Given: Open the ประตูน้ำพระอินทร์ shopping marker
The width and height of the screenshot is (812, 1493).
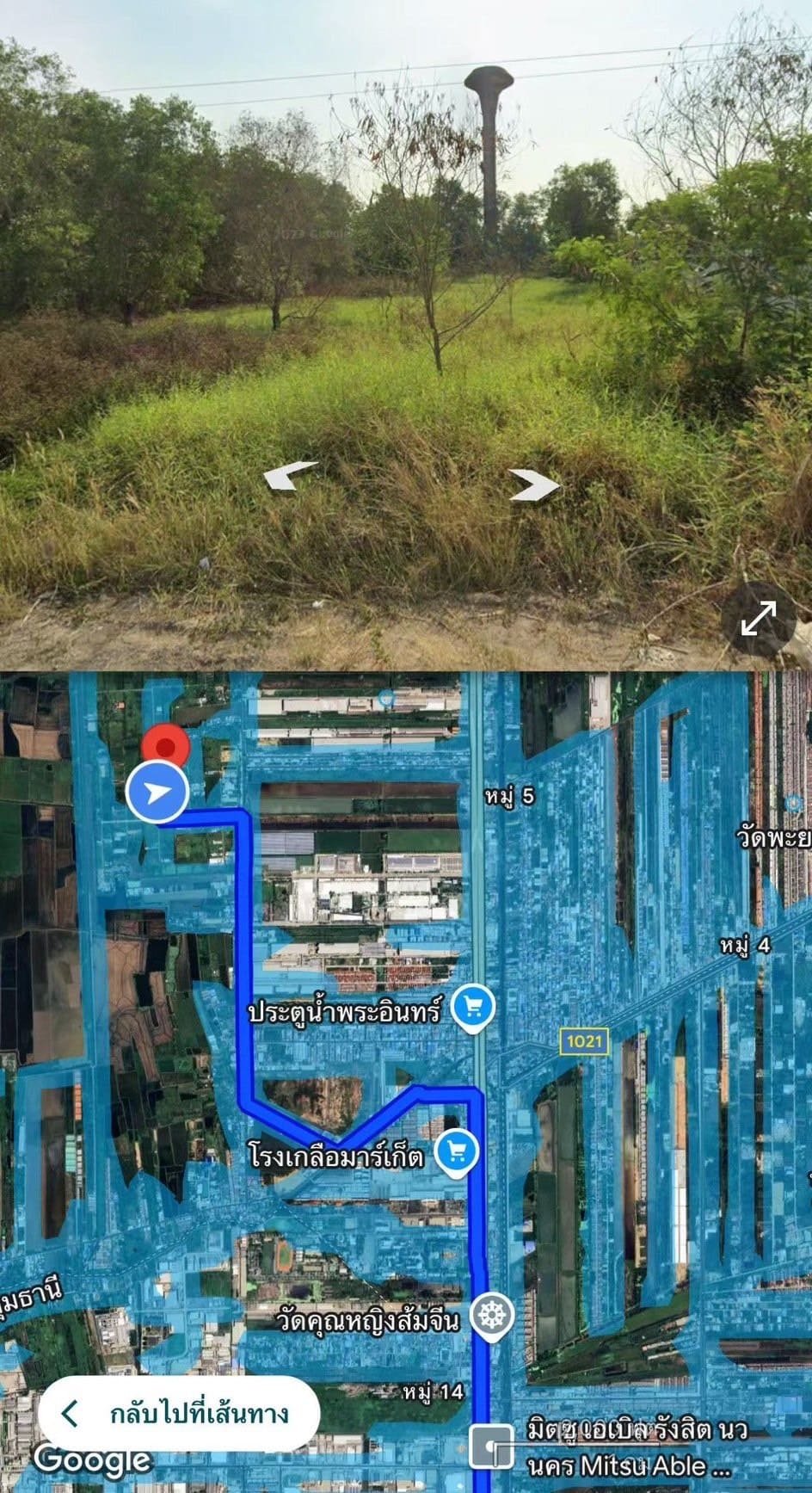Looking at the screenshot, I should (x=472, y=1006).
